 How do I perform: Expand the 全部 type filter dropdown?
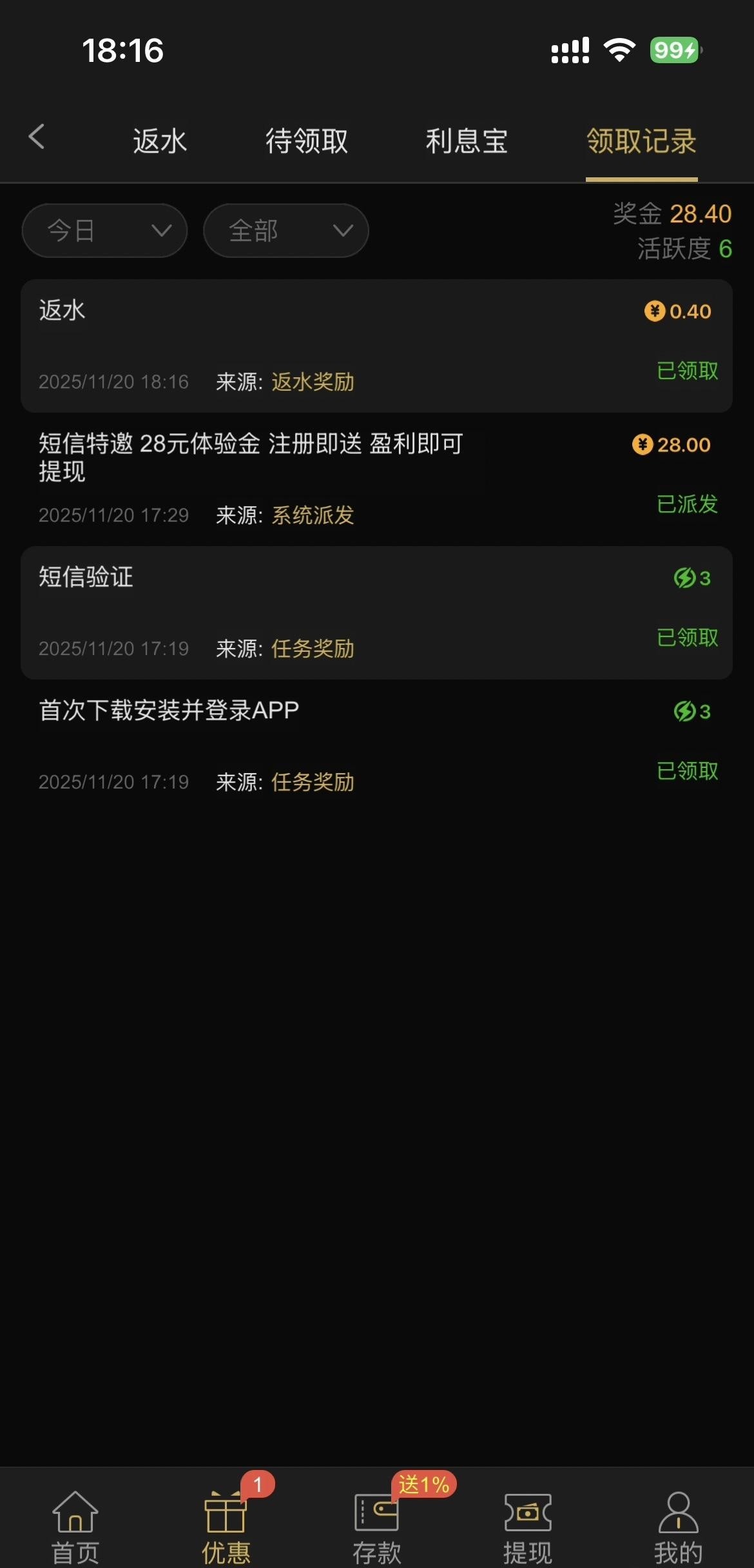tap(285, 231)
